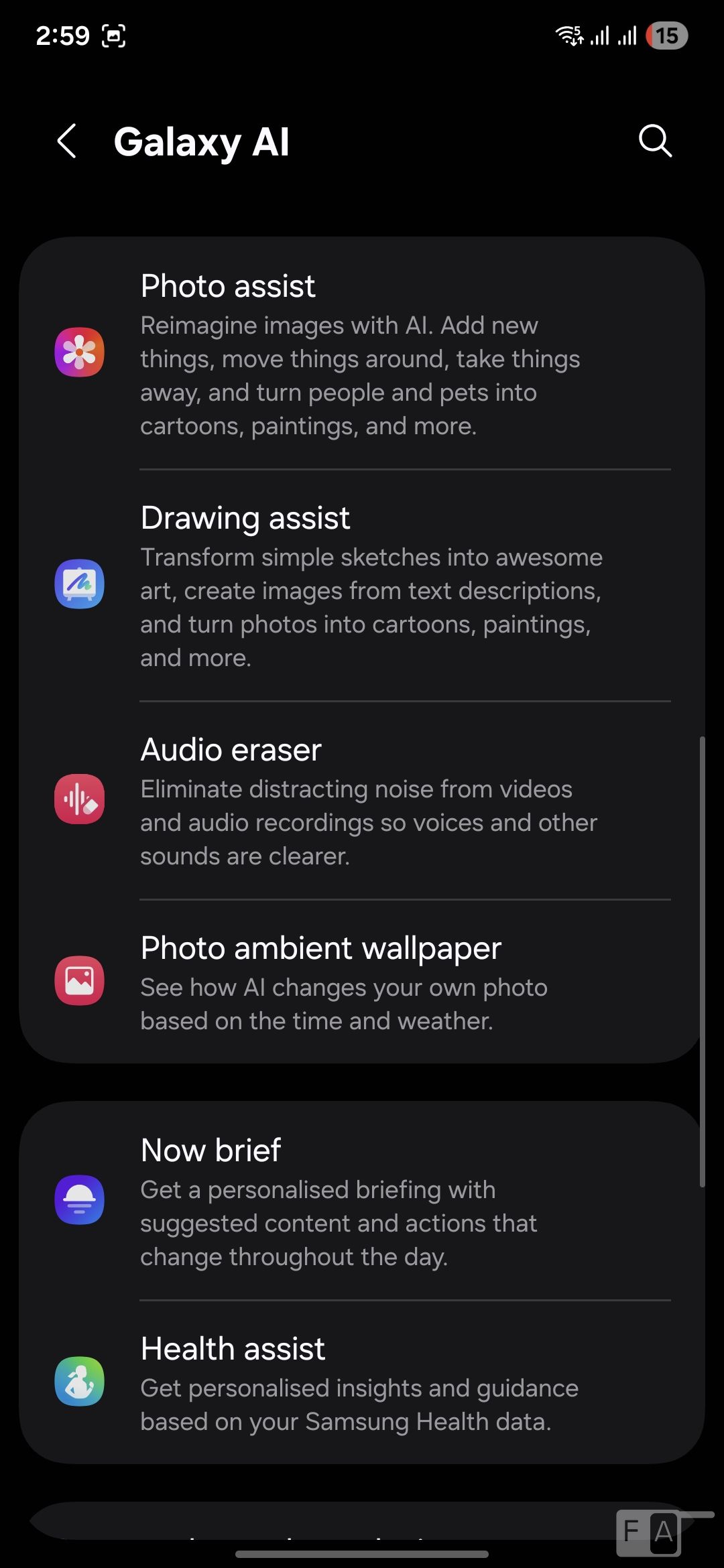724x1568 pixels.
Task: Select the Drawing assist option
Action: coord(362,585)
